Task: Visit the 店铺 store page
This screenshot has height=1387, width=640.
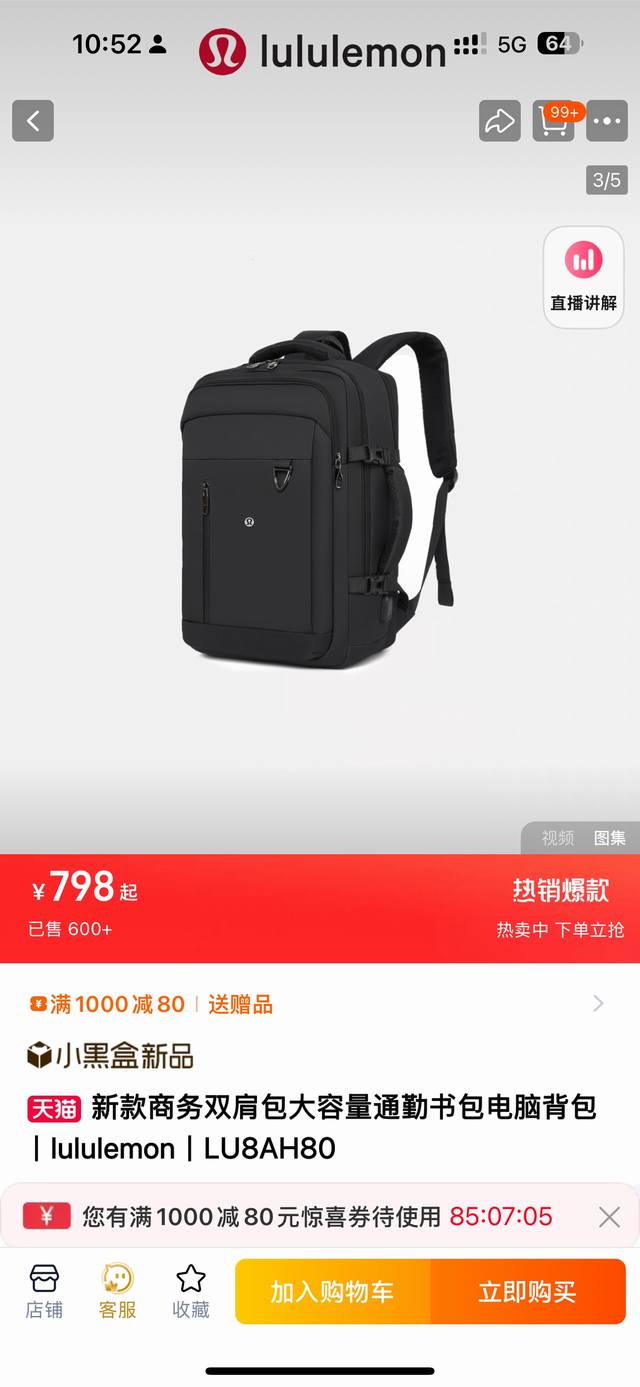Action: (44, 1291)
